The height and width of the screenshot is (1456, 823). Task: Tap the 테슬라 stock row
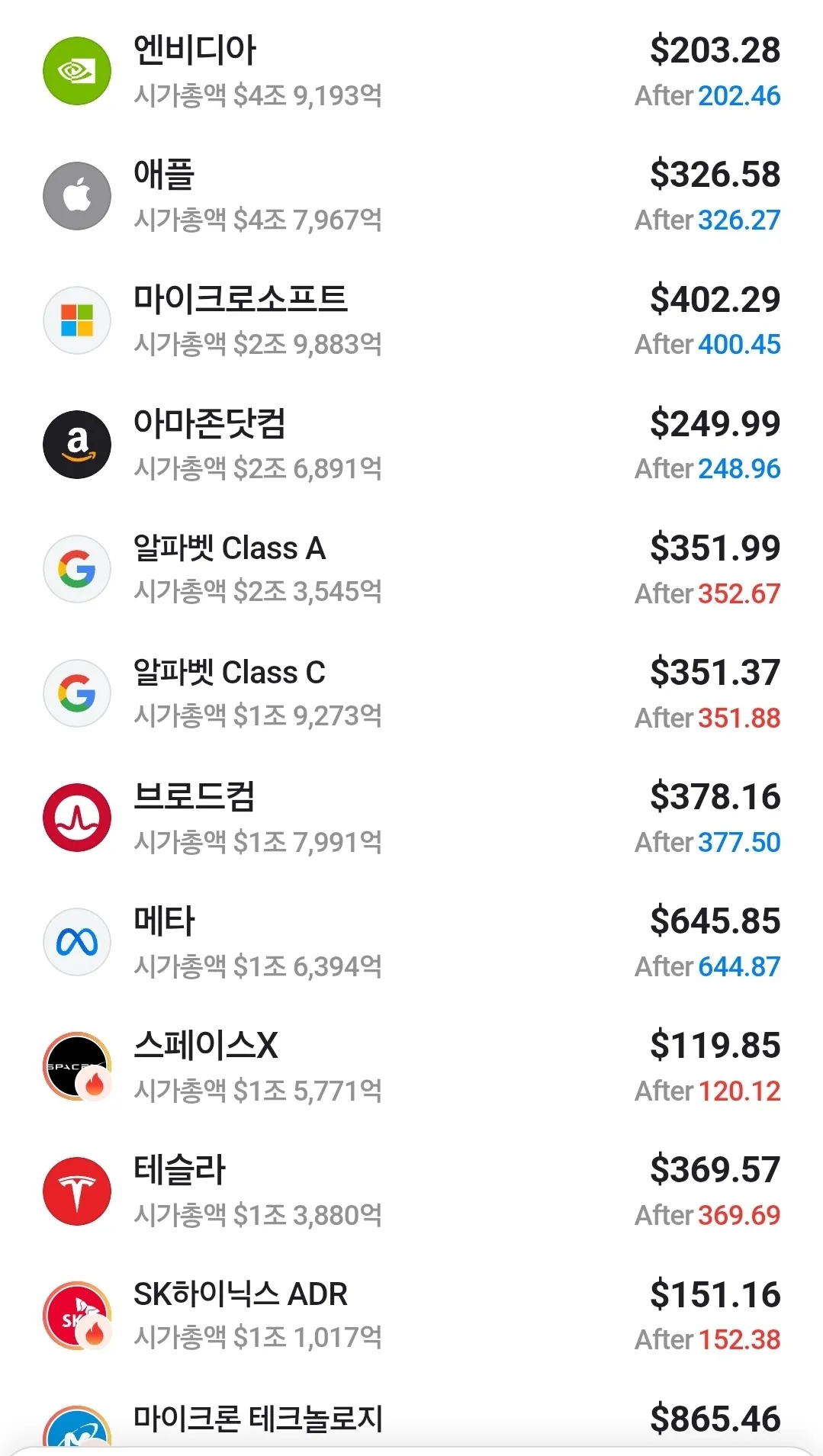411,1190
